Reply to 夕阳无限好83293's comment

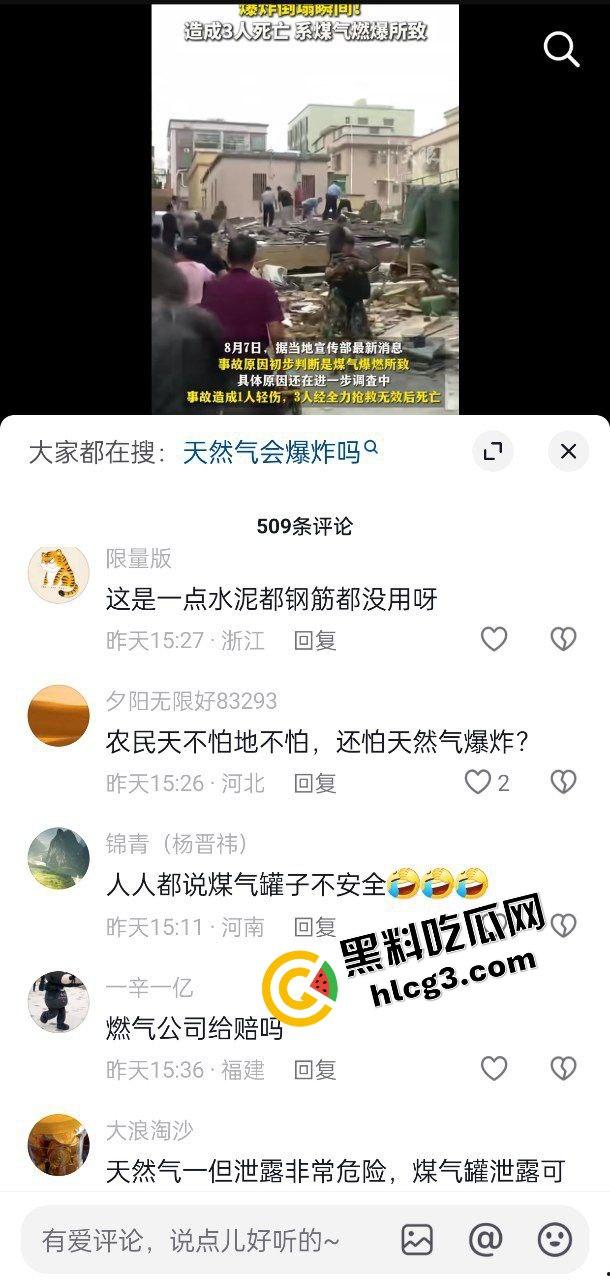click(x=315, y=784)
